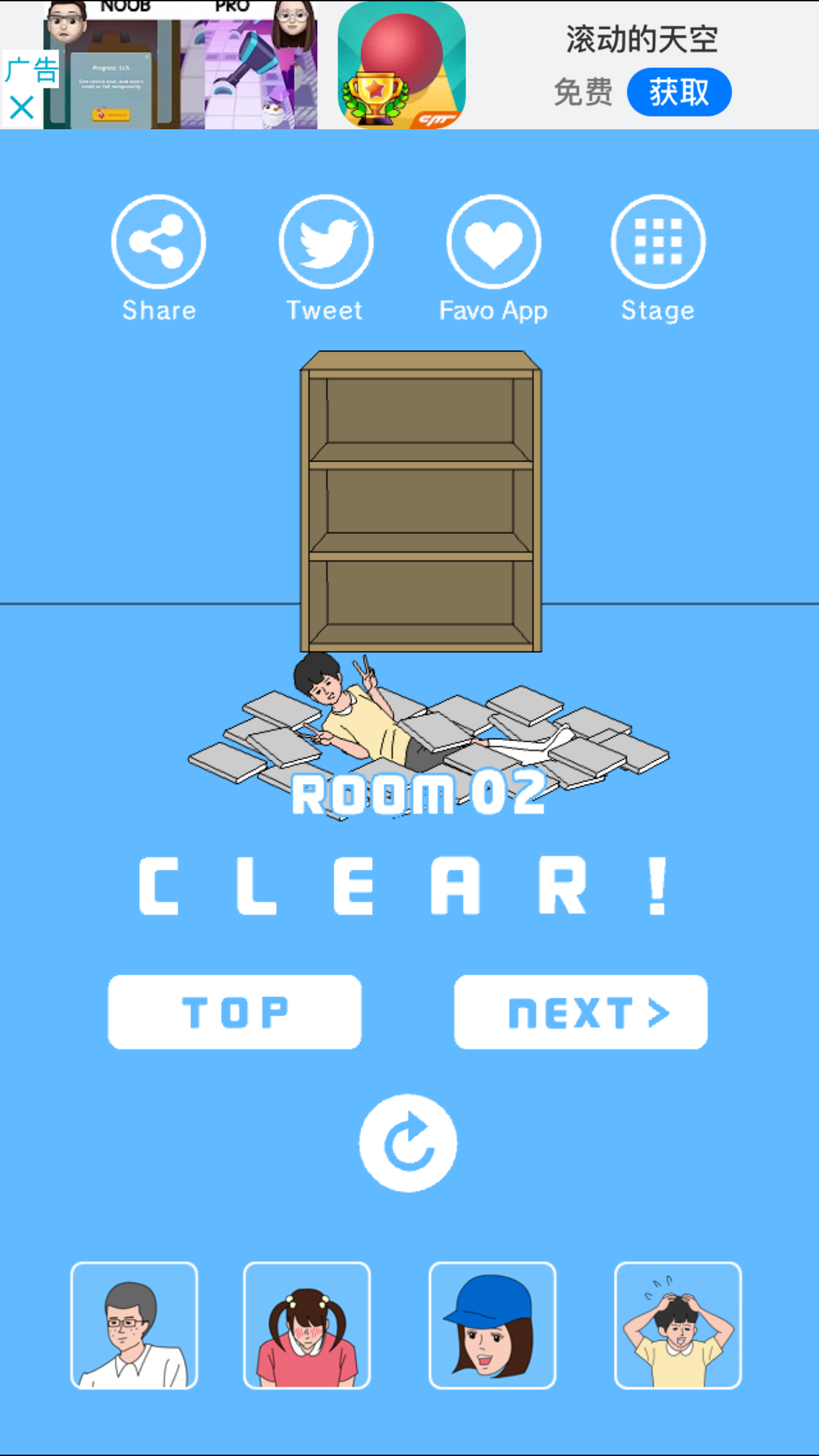Tap the Share icon
The image size is (819, 1456).
pyautogui.click(x=158, y=241)
